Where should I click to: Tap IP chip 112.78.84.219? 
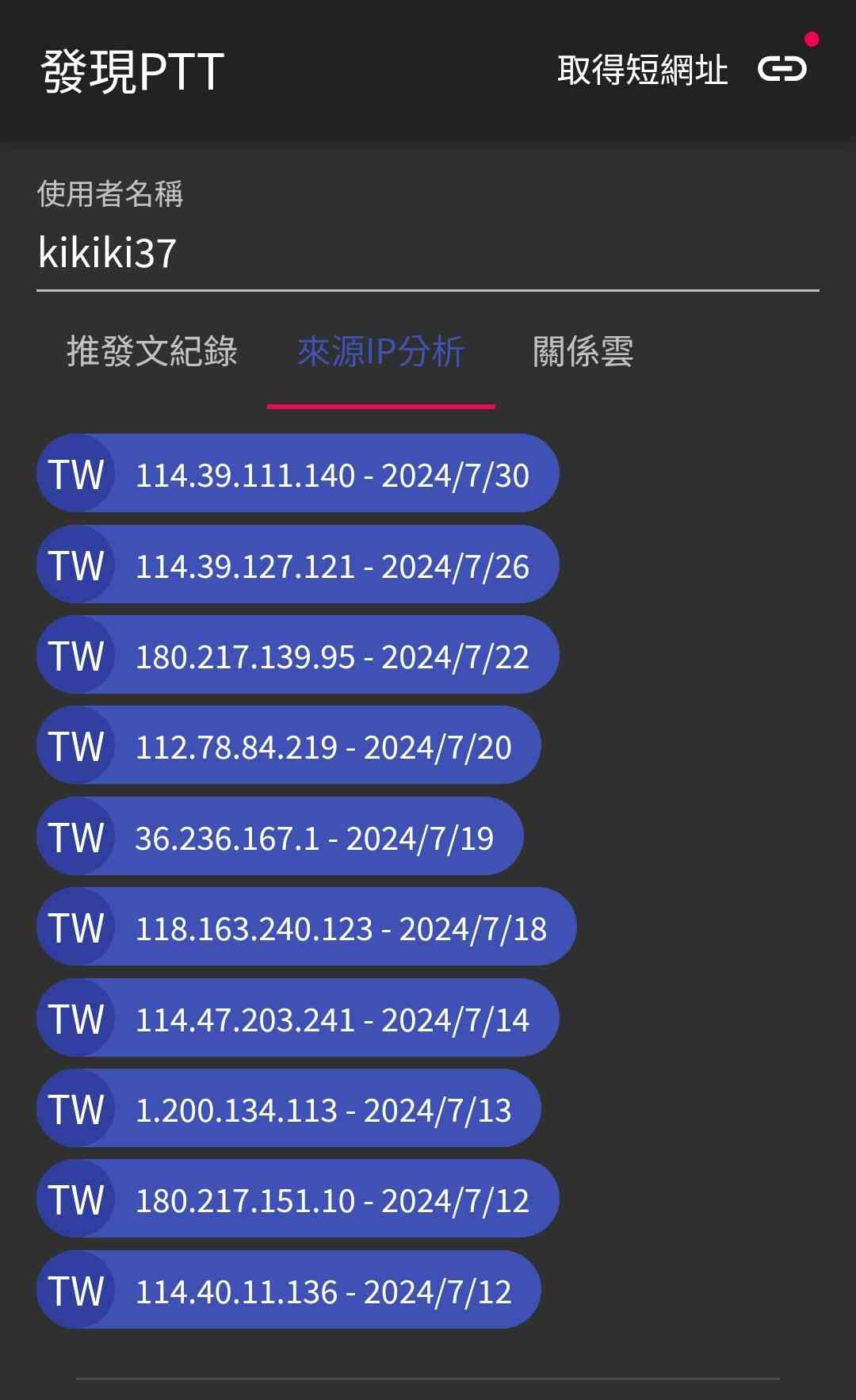pyautogui.click(x=289, y=746)
